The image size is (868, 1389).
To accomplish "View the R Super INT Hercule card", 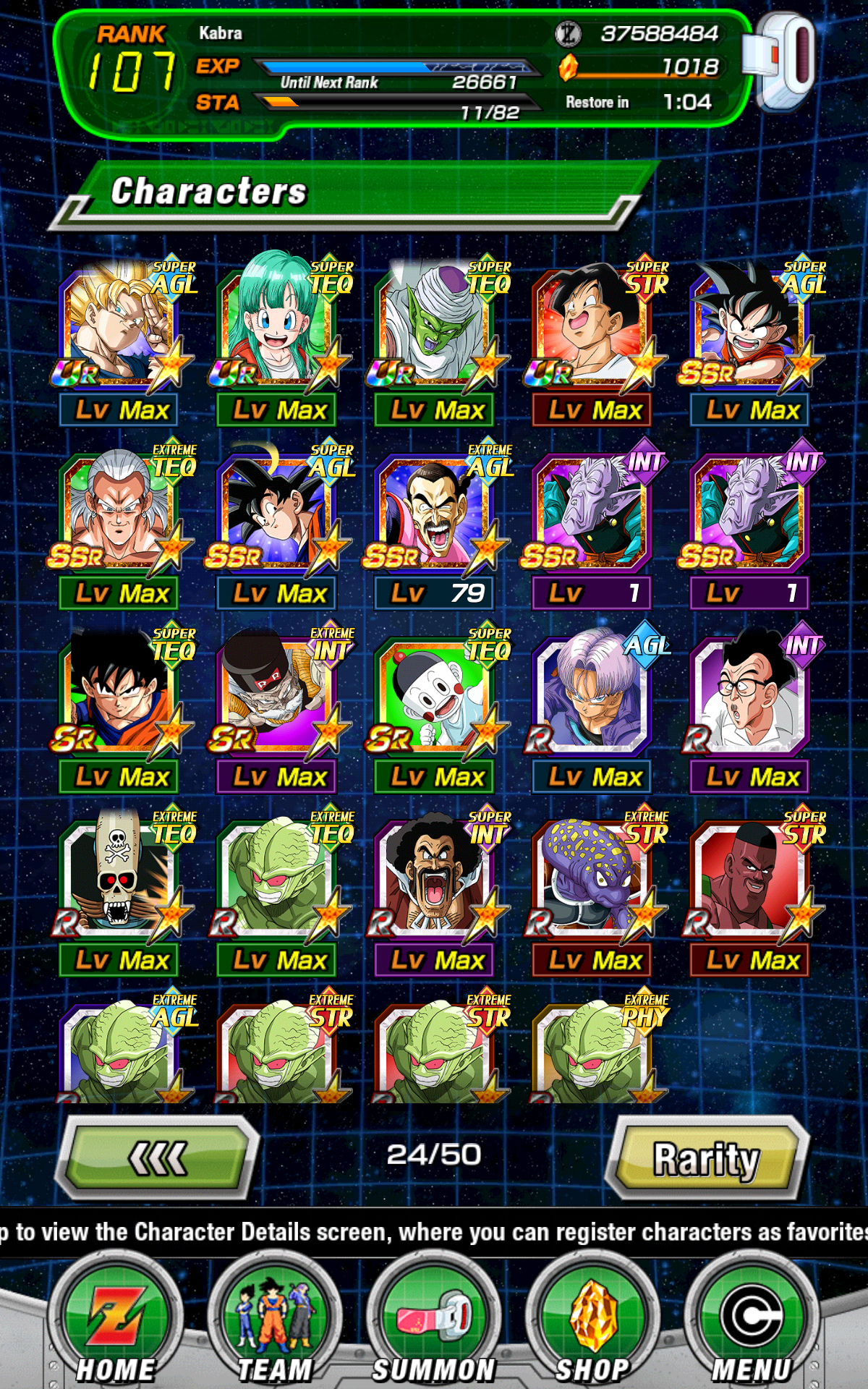I will click(x=438, y=889).
